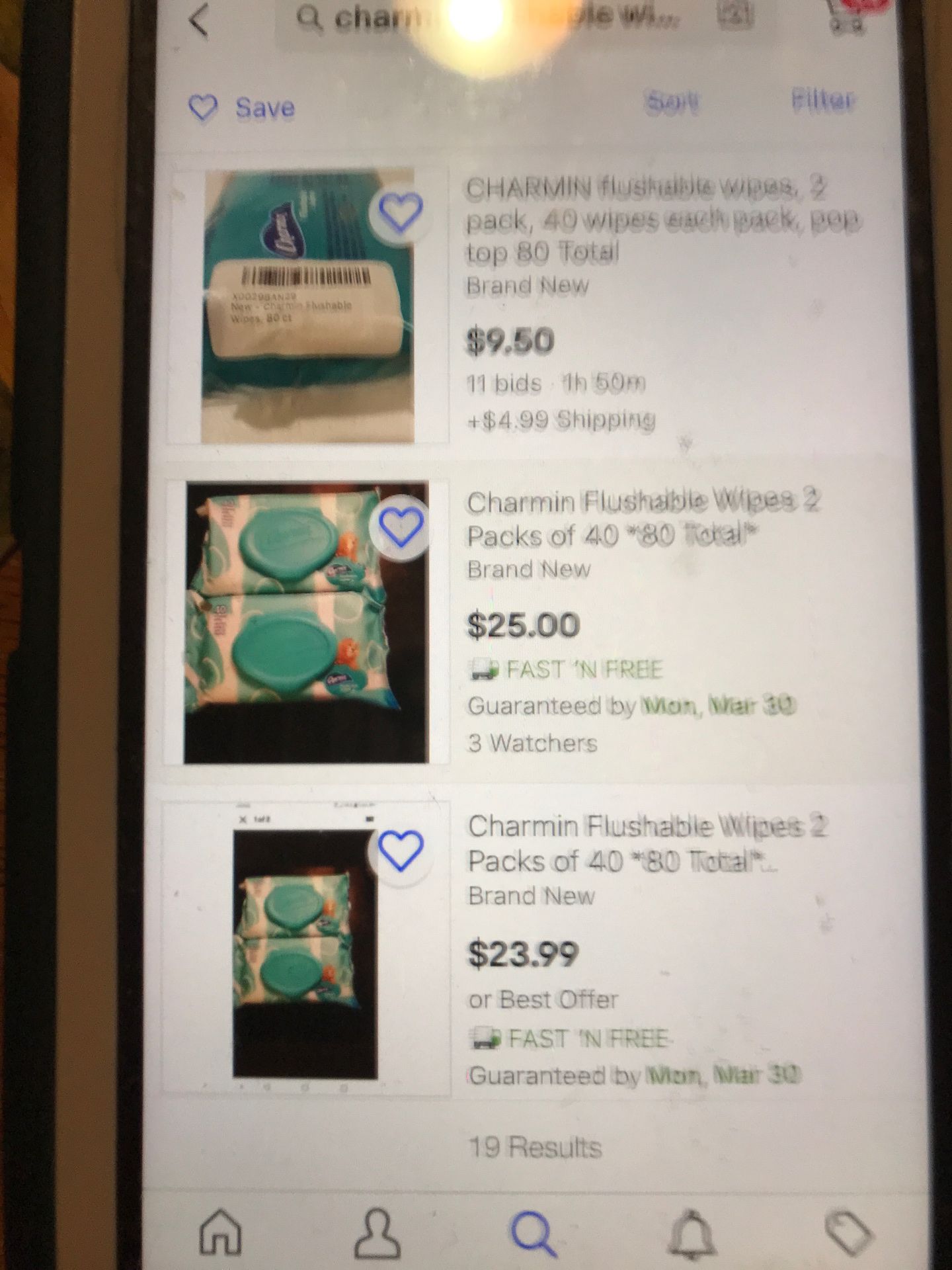Viewport: 952px width, 1270px height.
Task: Watch the $25.00 listing via the heart icon
Action: [x=401, y=526]
